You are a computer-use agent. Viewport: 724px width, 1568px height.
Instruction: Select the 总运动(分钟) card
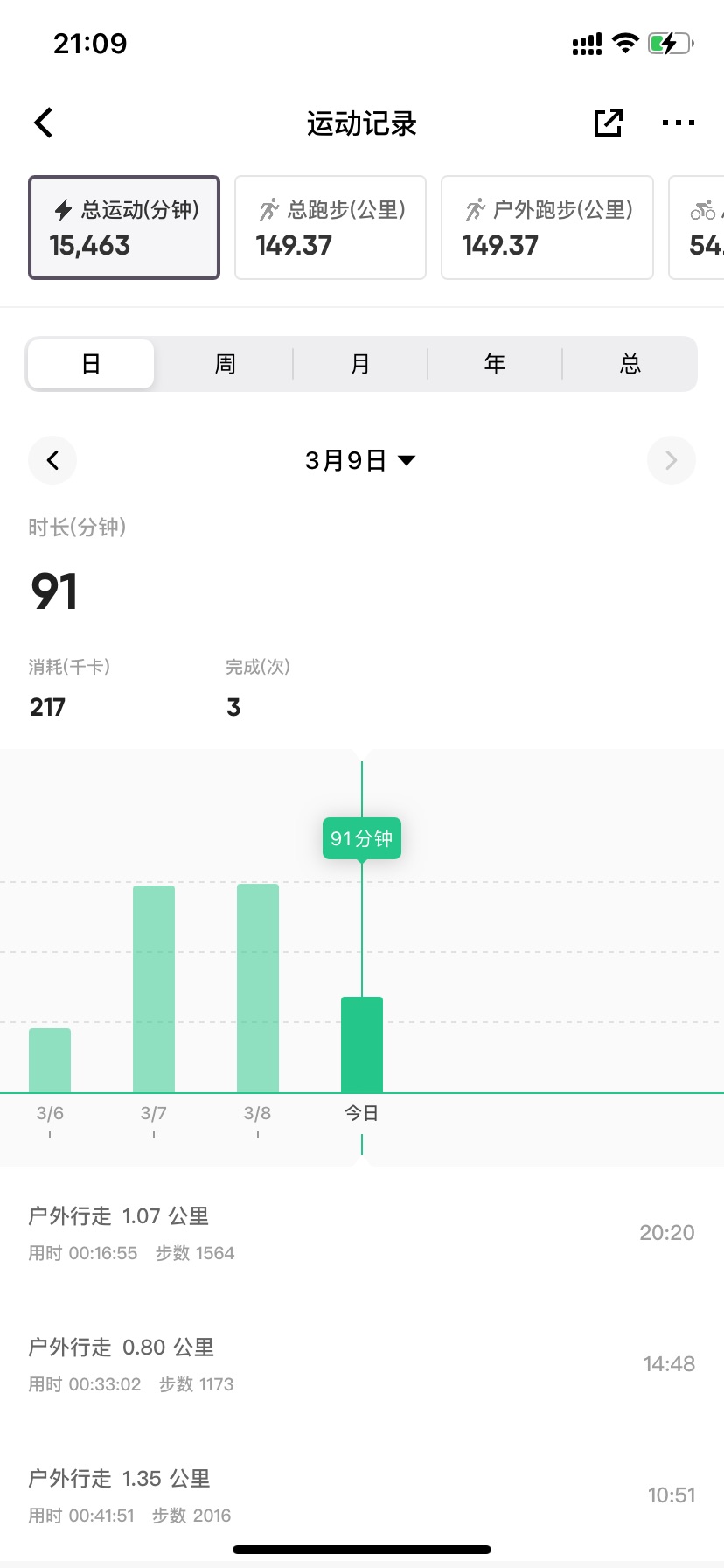click(124, 227)
